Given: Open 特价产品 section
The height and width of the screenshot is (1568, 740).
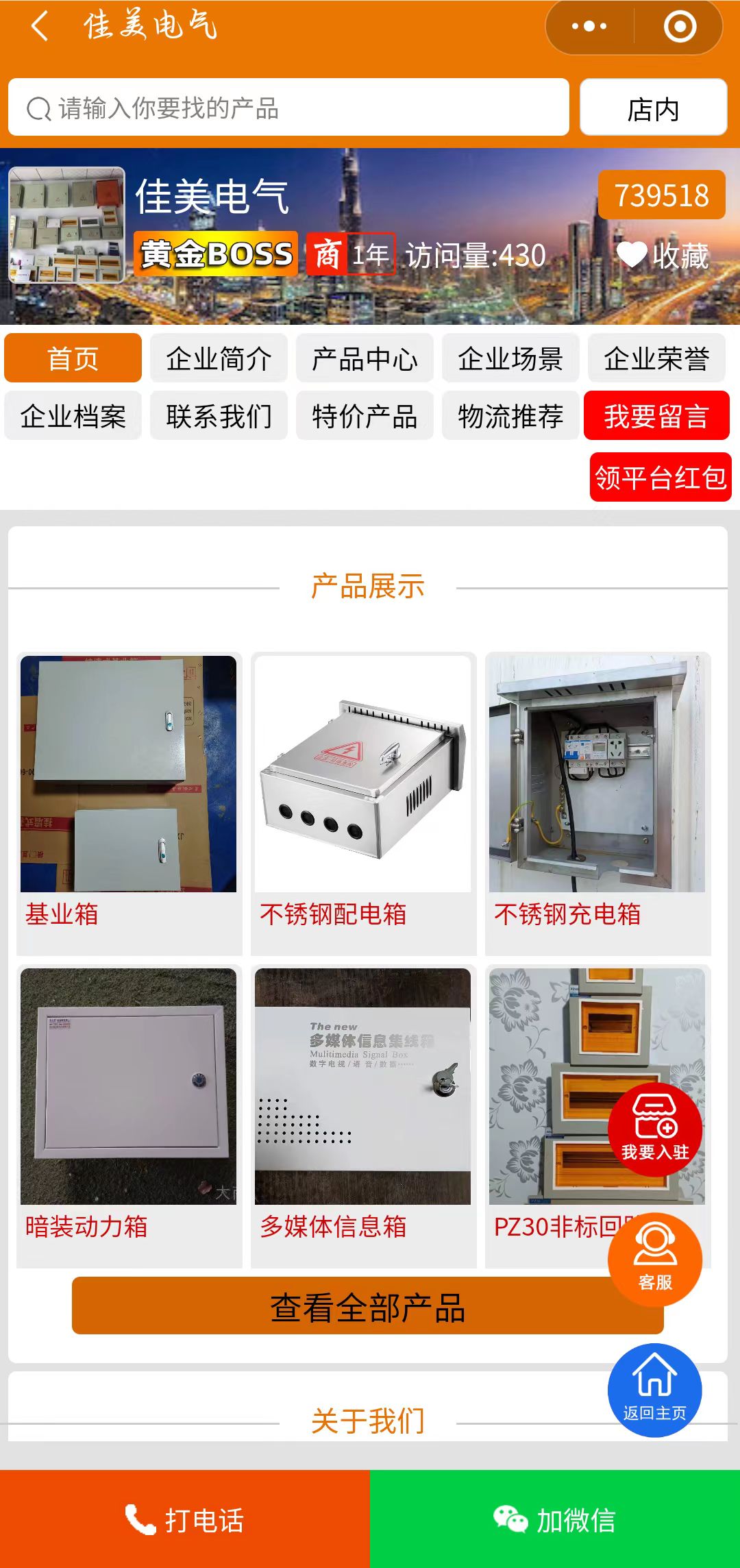Looking at the screenshot, I should click(x=365, y=416).
